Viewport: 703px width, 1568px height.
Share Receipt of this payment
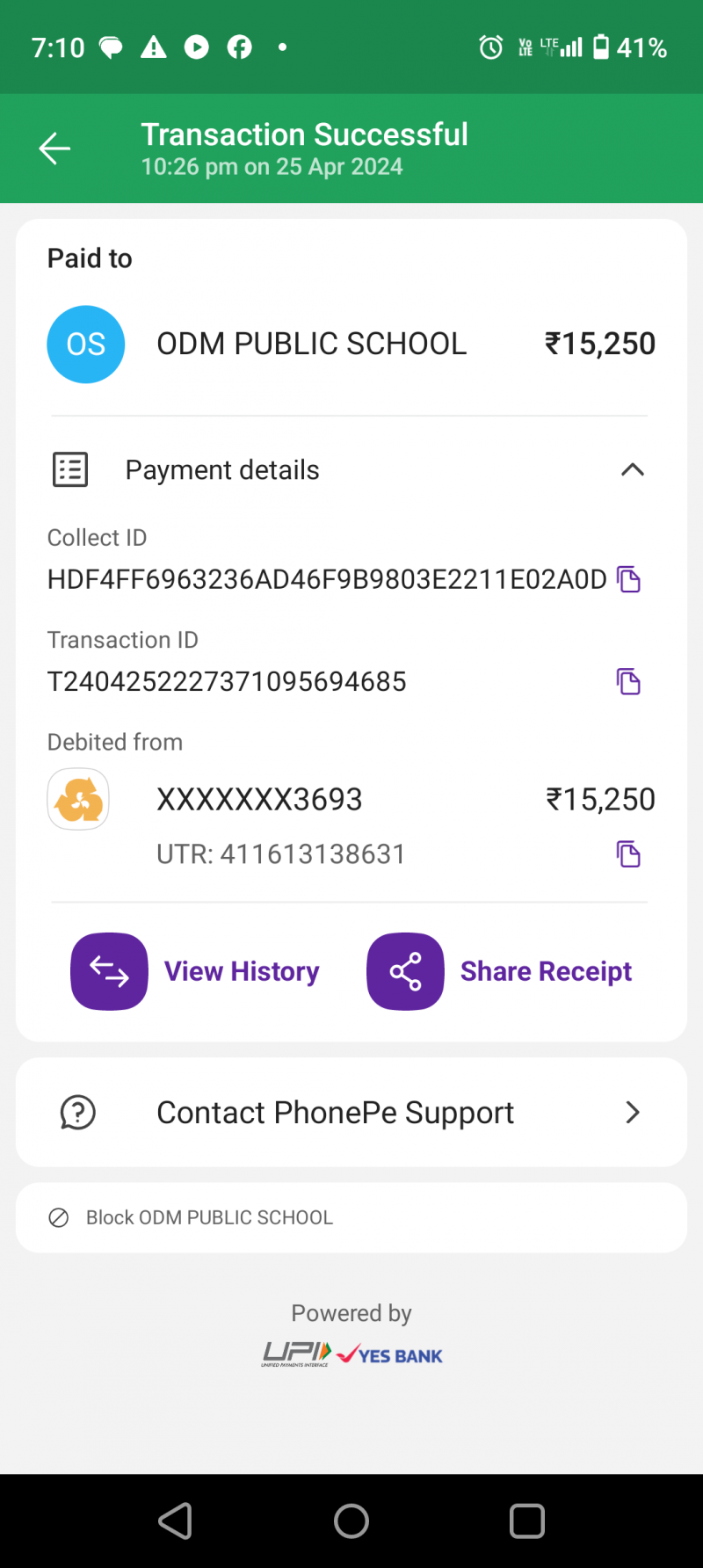pyautogui.click(x=499, y=971)
